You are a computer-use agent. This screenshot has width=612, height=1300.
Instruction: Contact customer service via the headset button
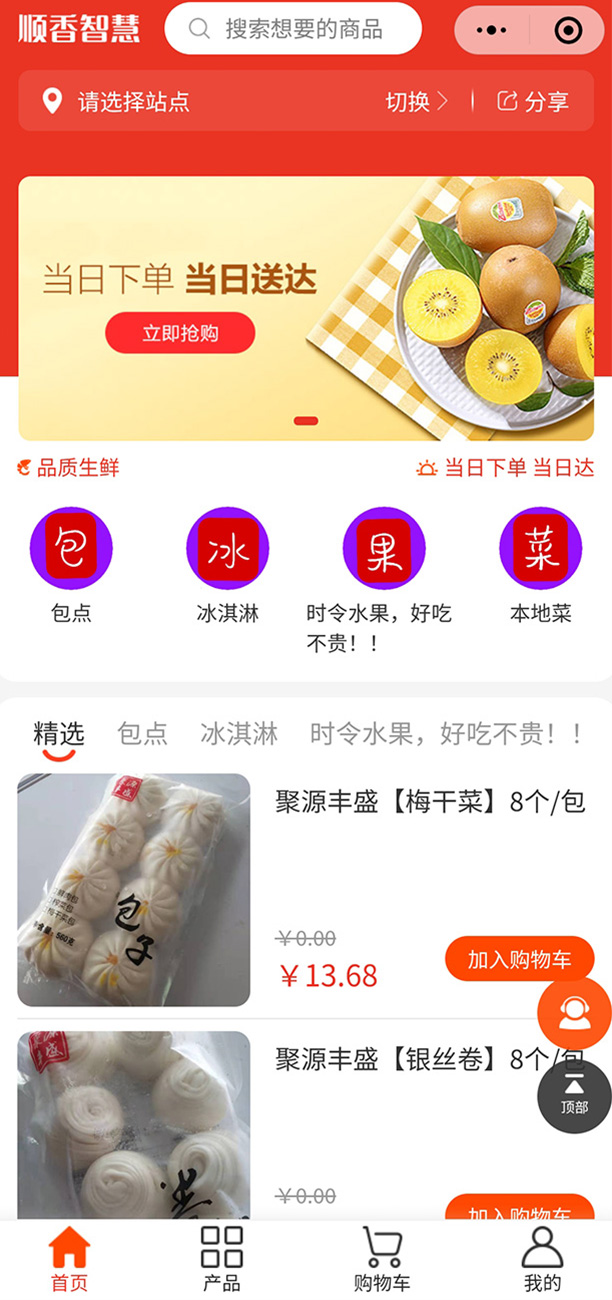click(x=574, y=1014)
